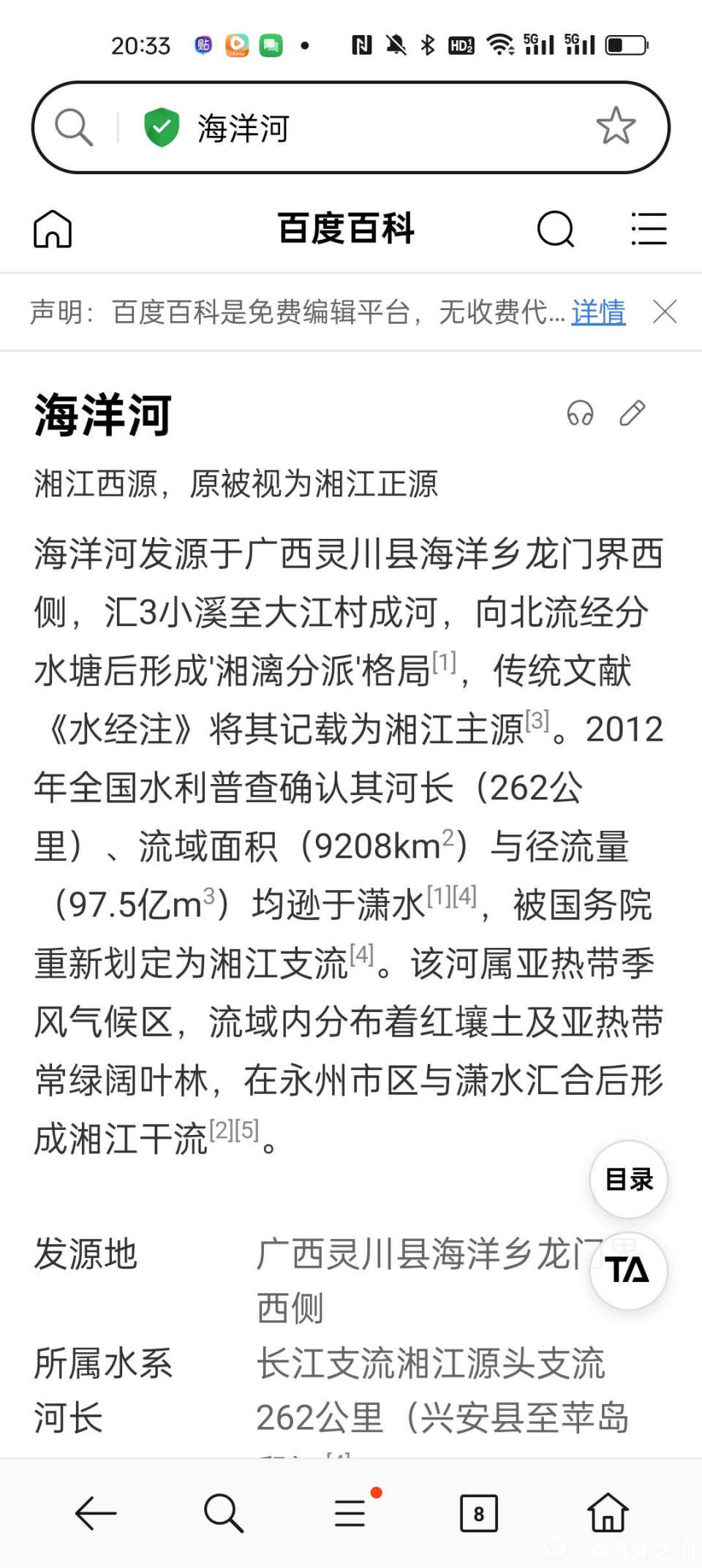The height and width of the screenshot is (1568, 702).
Task: Open the citation [3] reference
Action: 537,721
